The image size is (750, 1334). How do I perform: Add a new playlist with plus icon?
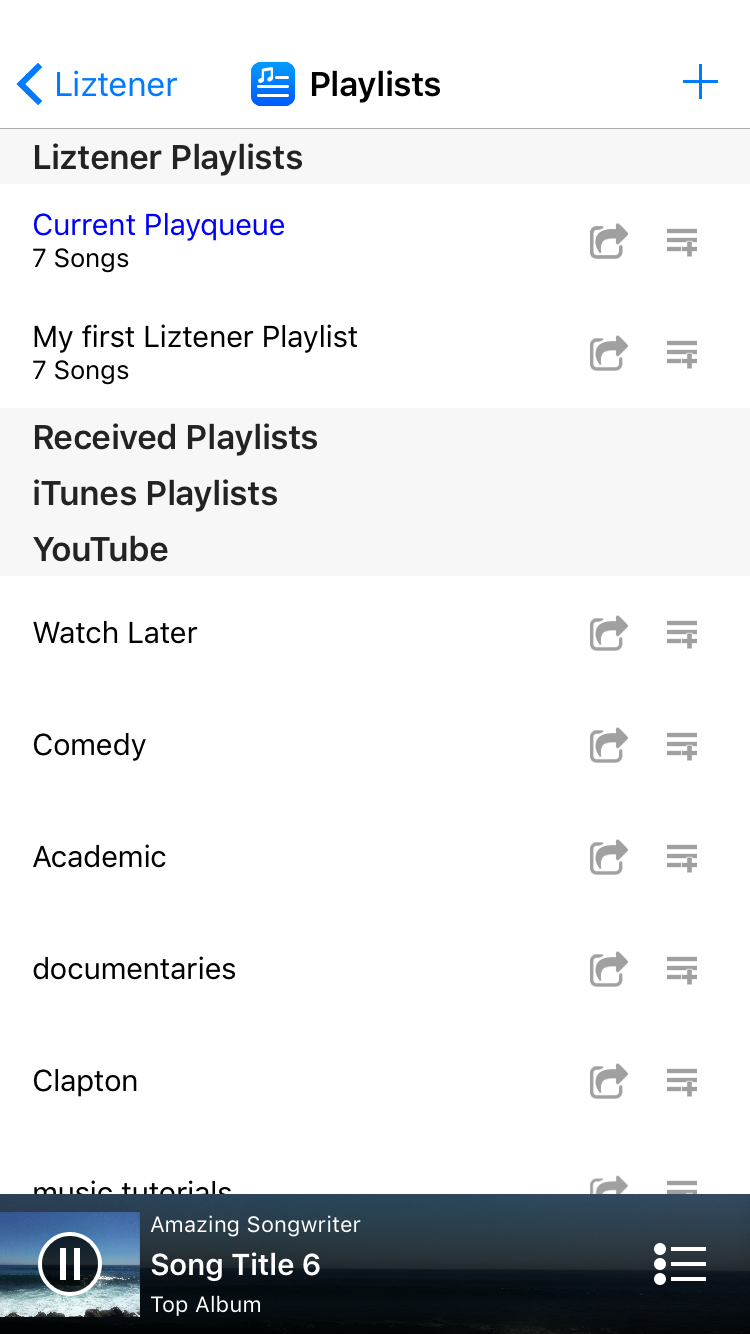tap(700, 83)
